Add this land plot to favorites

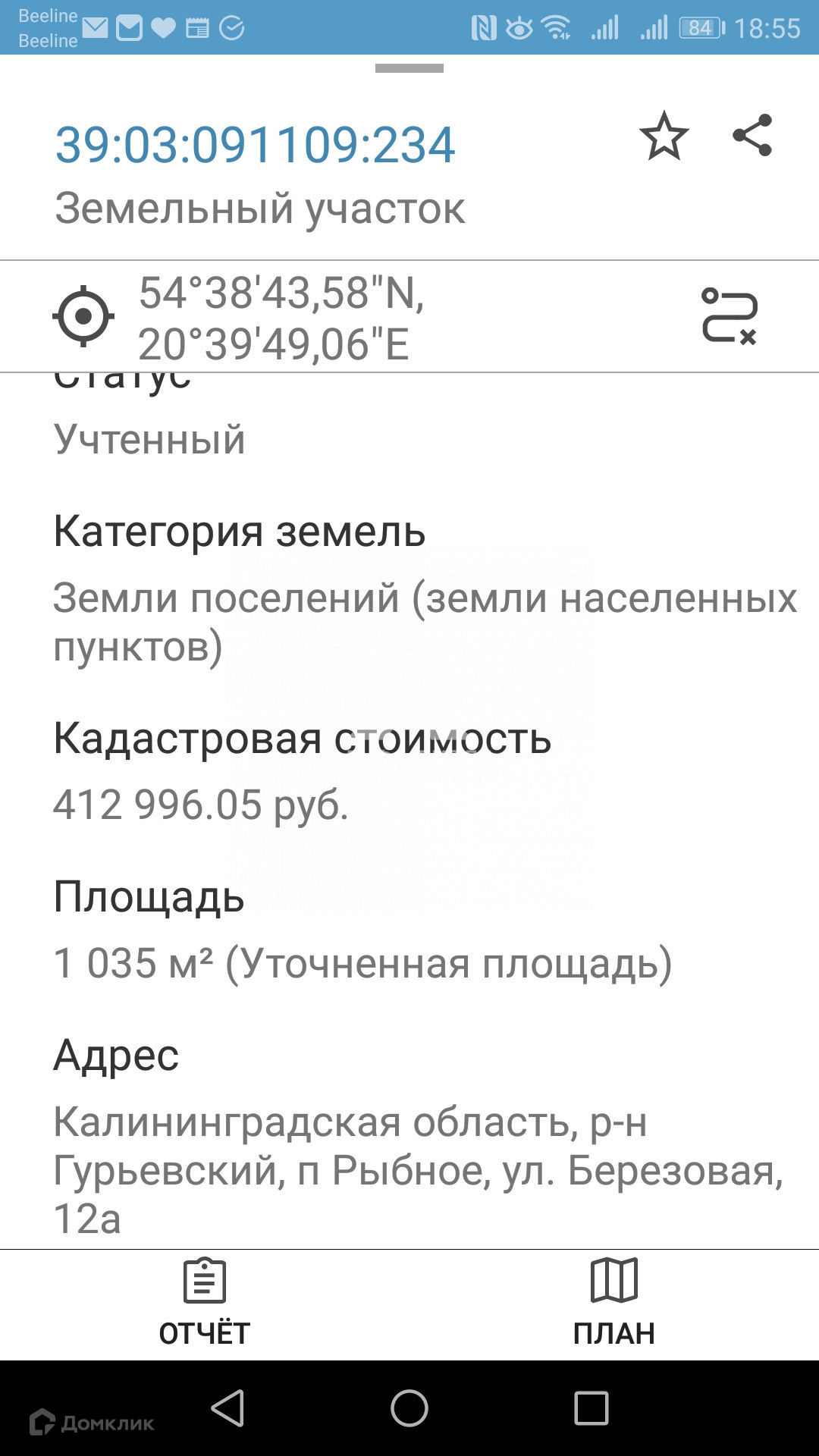coord(664,136)
